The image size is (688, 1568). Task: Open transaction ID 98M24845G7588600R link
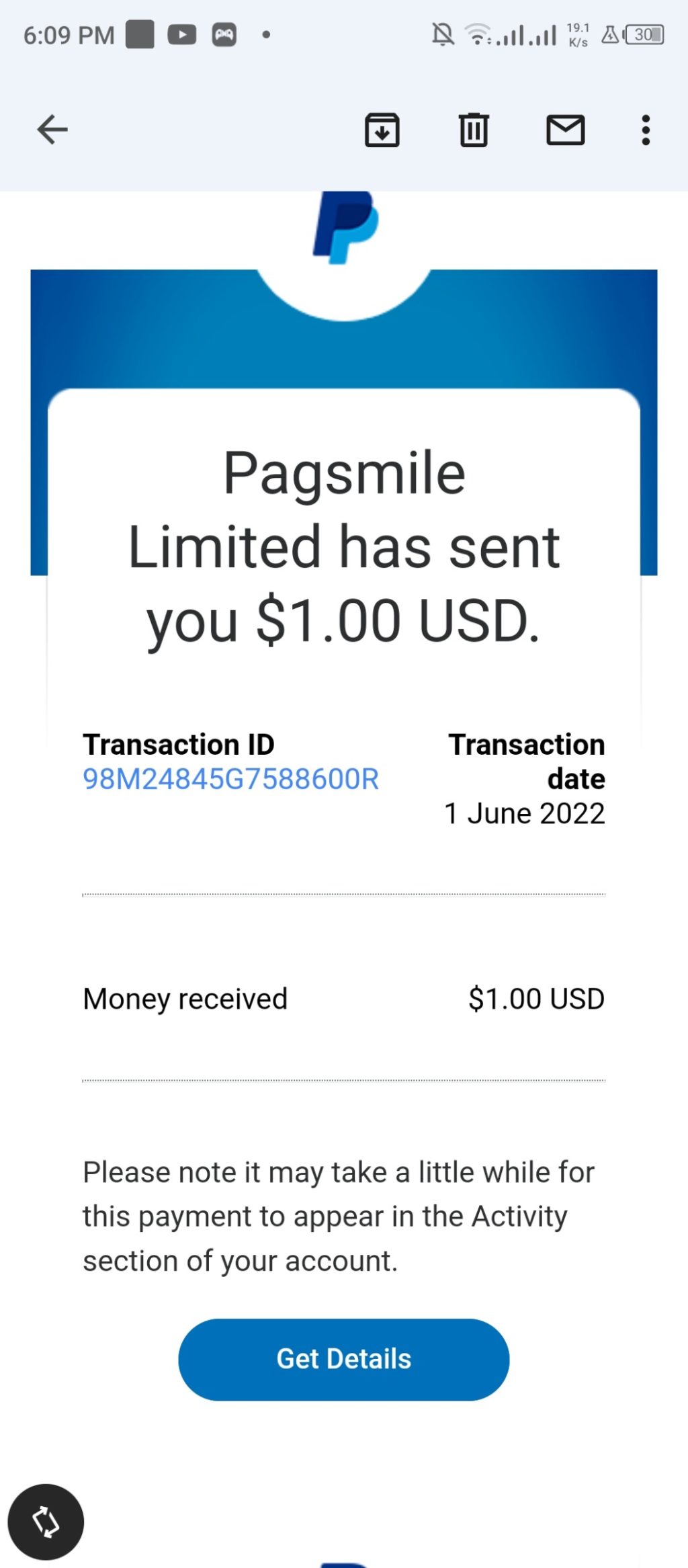pos(230,779)
